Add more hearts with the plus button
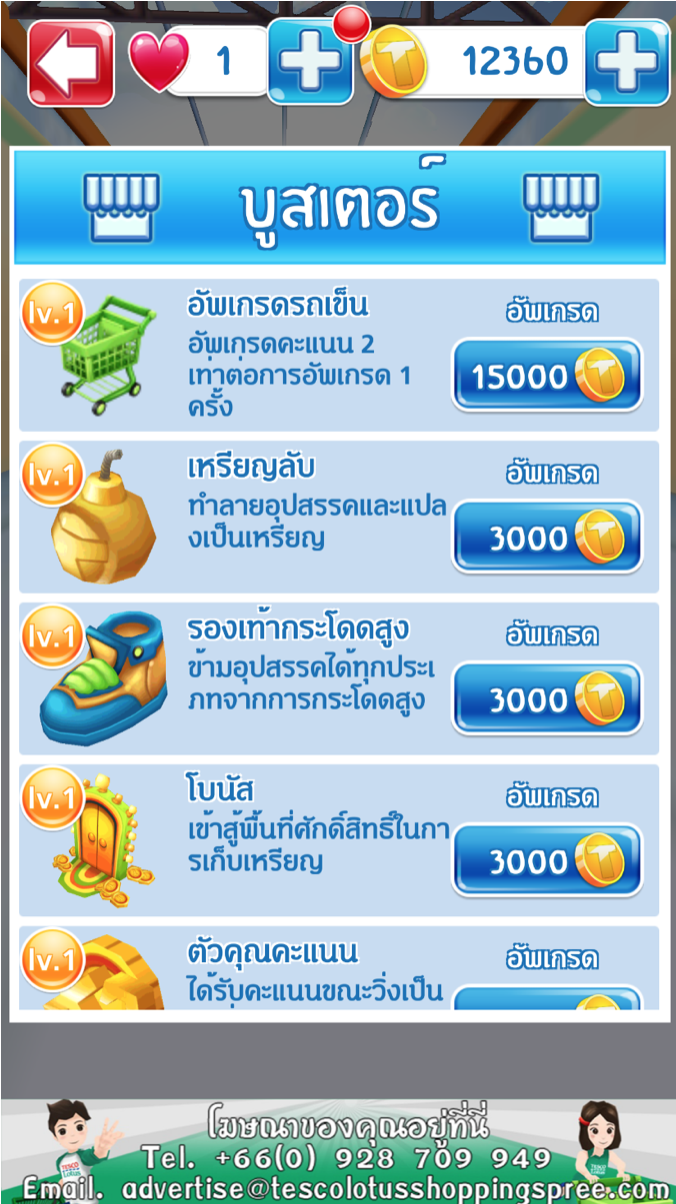This screenshot has height=1204, width=676. click(x=310, y=62)
